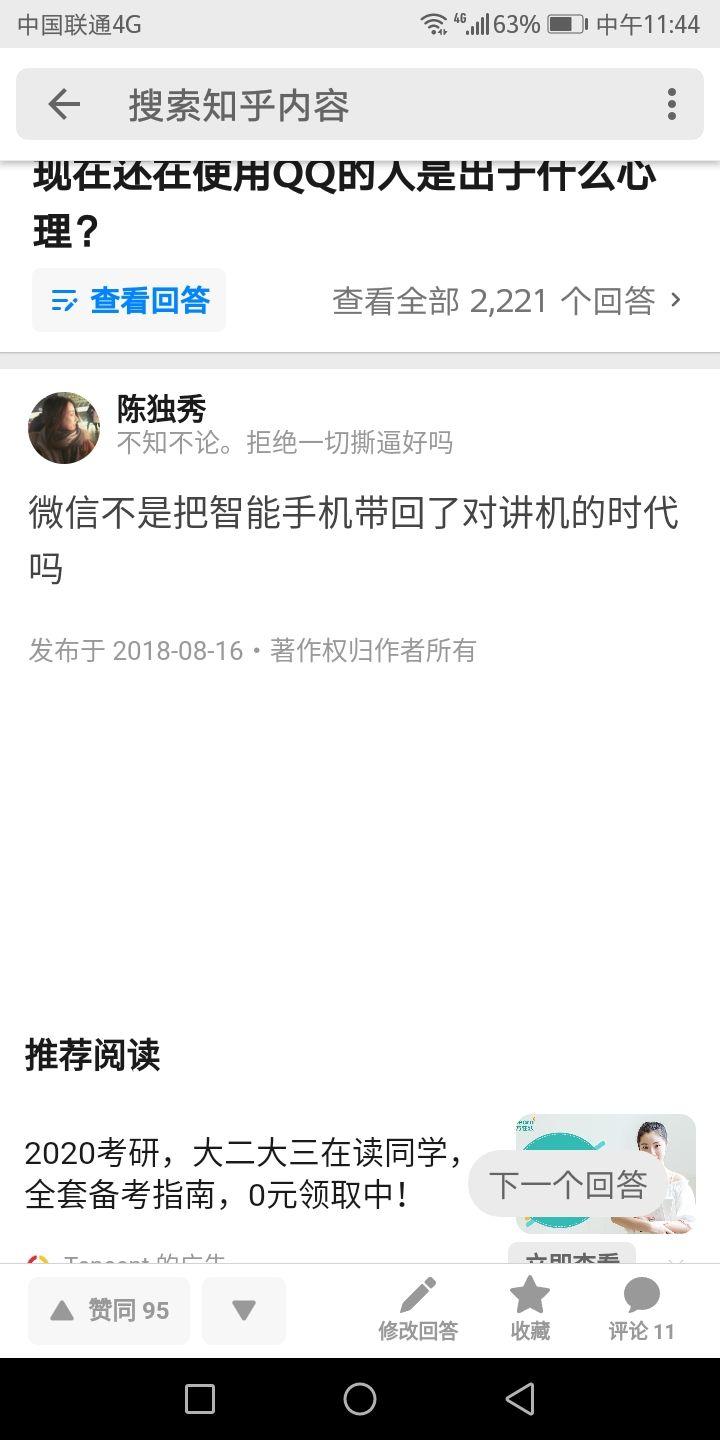Go to the system home screen
720x1440 pixels.
360,1399
